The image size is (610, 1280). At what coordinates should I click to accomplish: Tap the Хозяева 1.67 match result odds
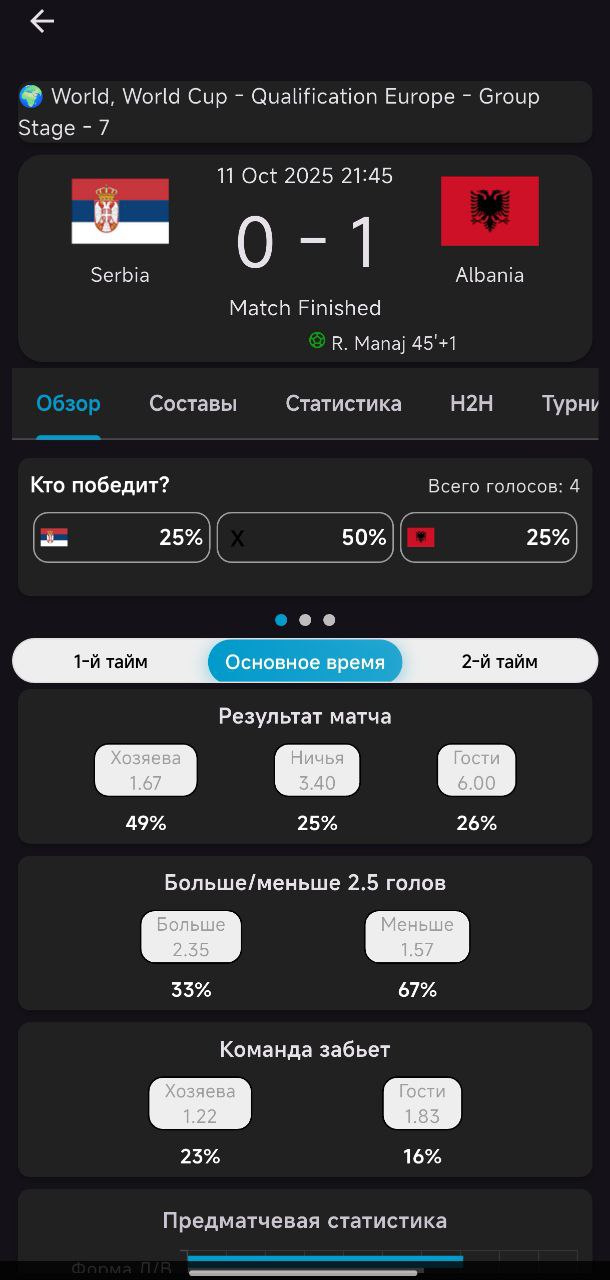point(146,770)
